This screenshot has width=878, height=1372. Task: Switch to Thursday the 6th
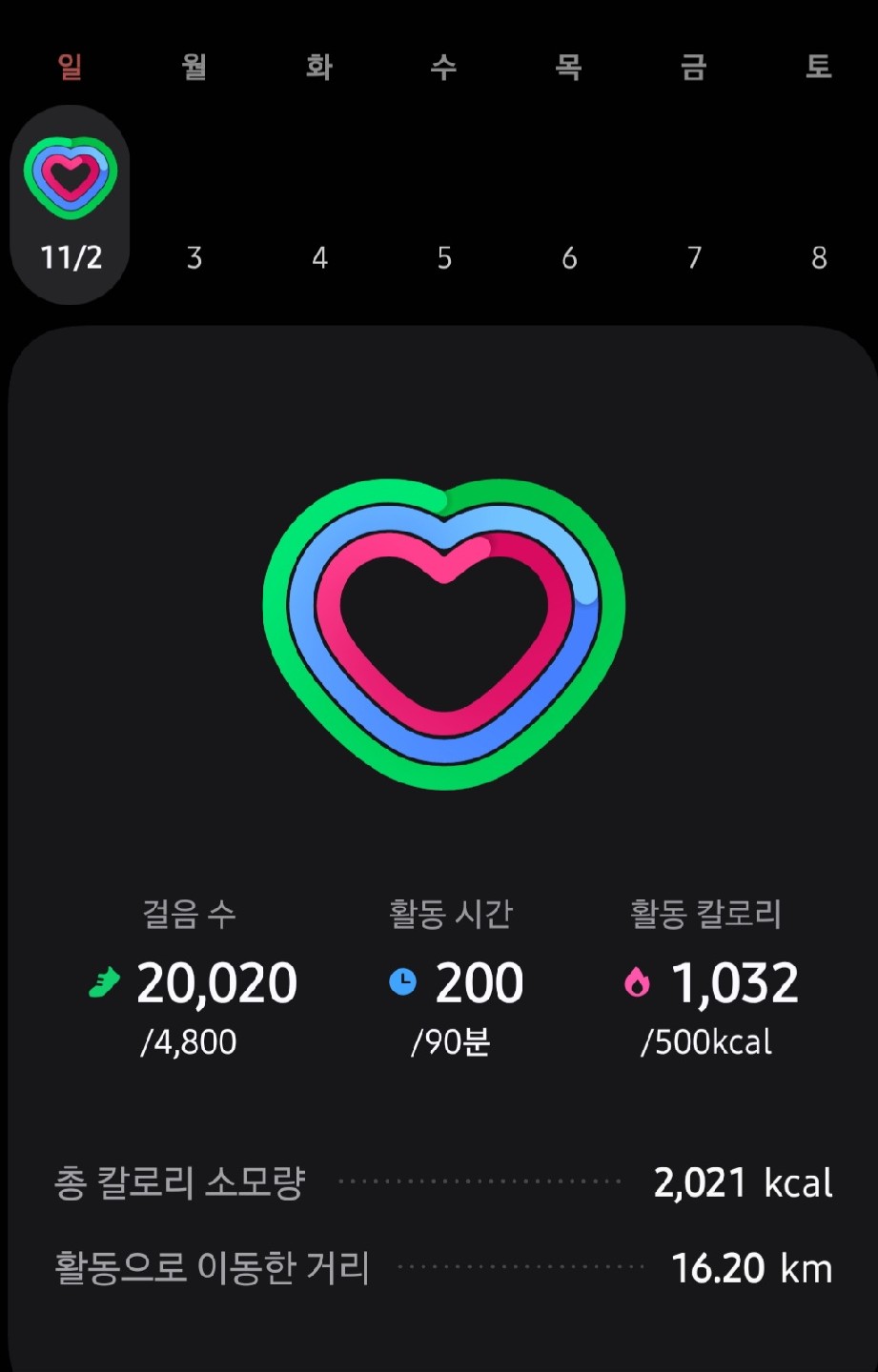[x=569, y=257]
